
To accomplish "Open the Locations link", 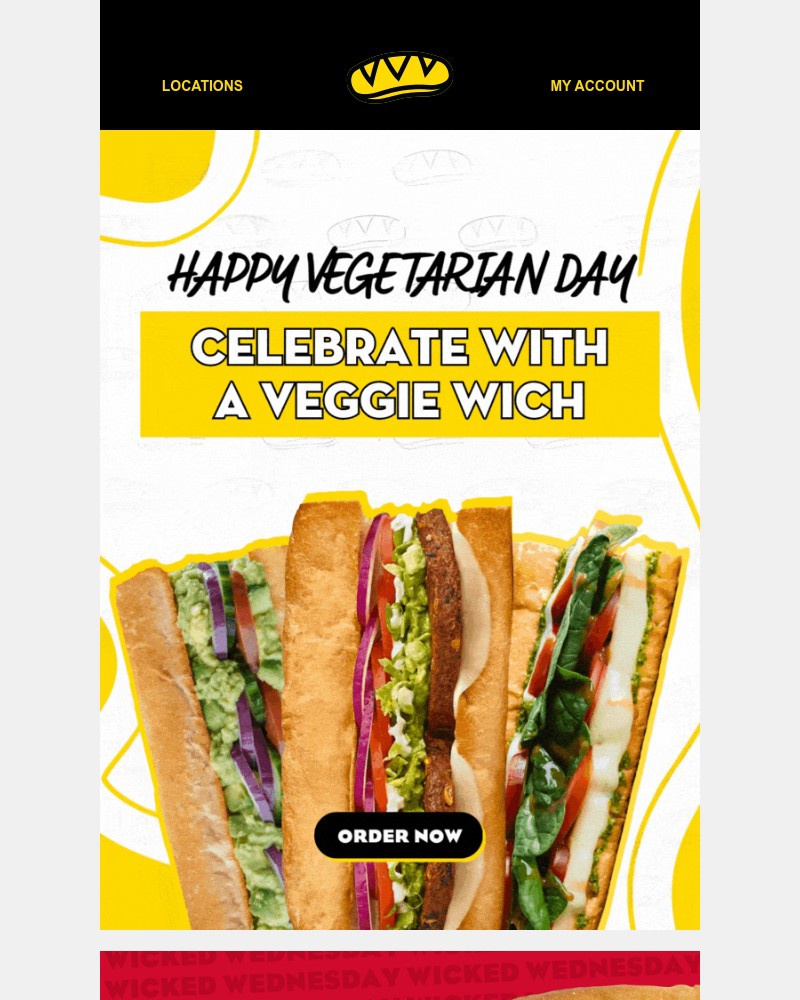I will click(x=202, y=86).
